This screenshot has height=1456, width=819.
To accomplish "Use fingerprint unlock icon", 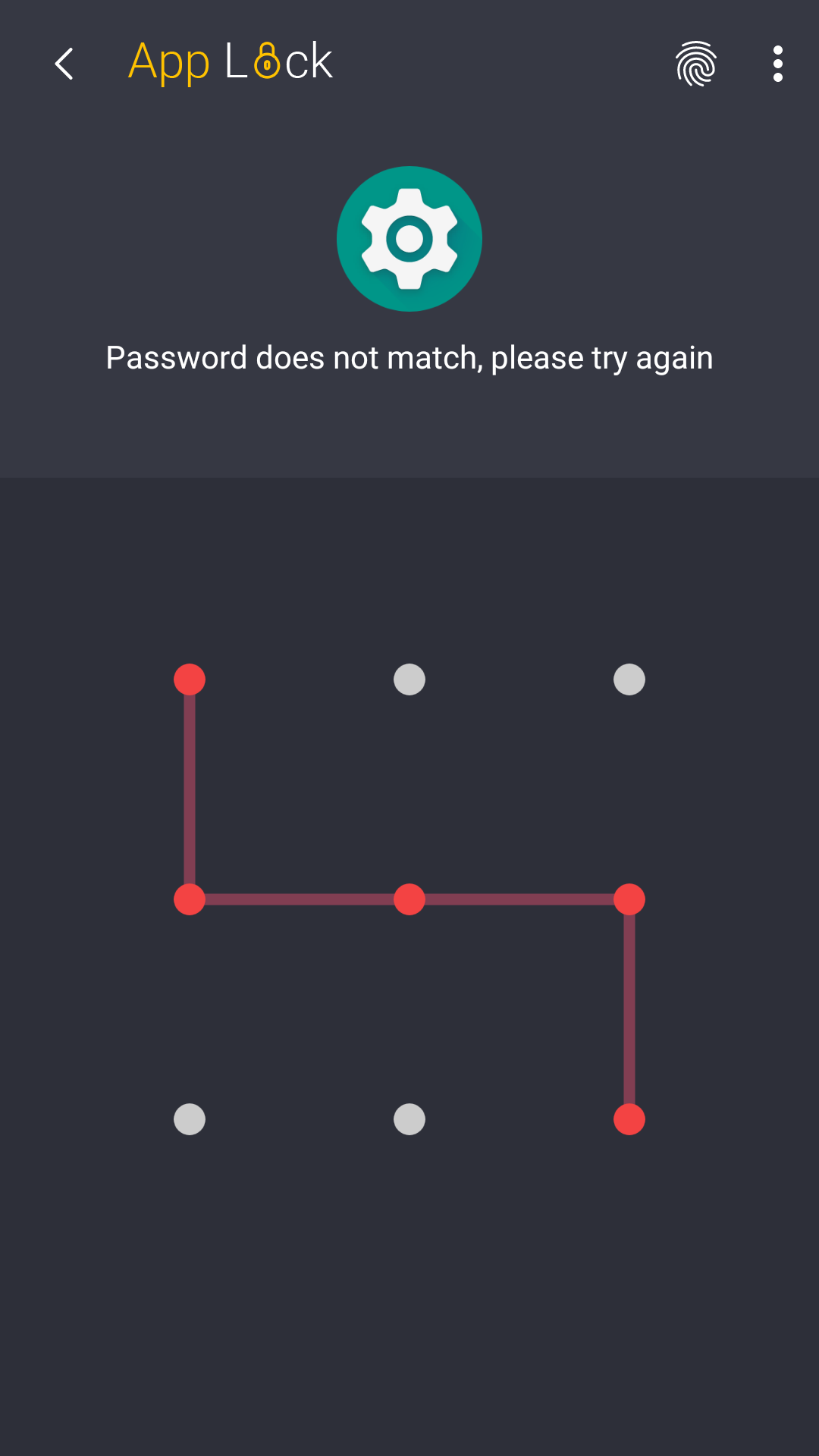I will coord(696,64).
